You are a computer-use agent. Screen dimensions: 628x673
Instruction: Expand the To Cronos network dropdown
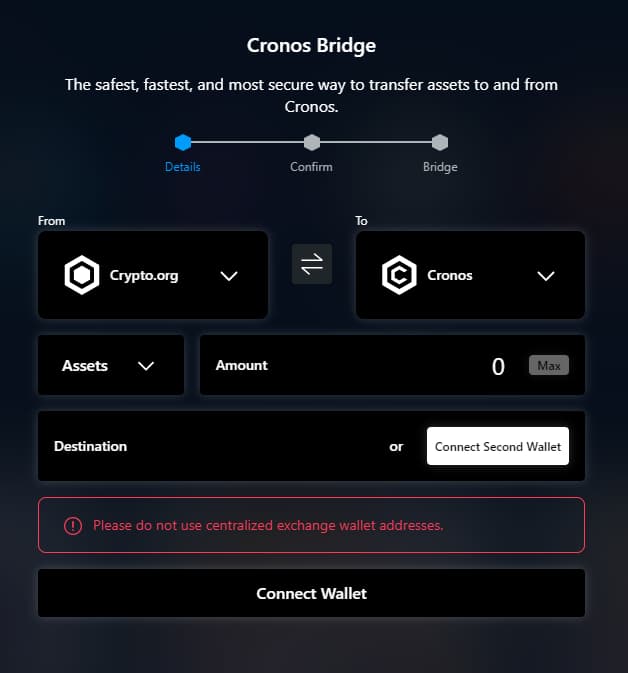[470, 275]
